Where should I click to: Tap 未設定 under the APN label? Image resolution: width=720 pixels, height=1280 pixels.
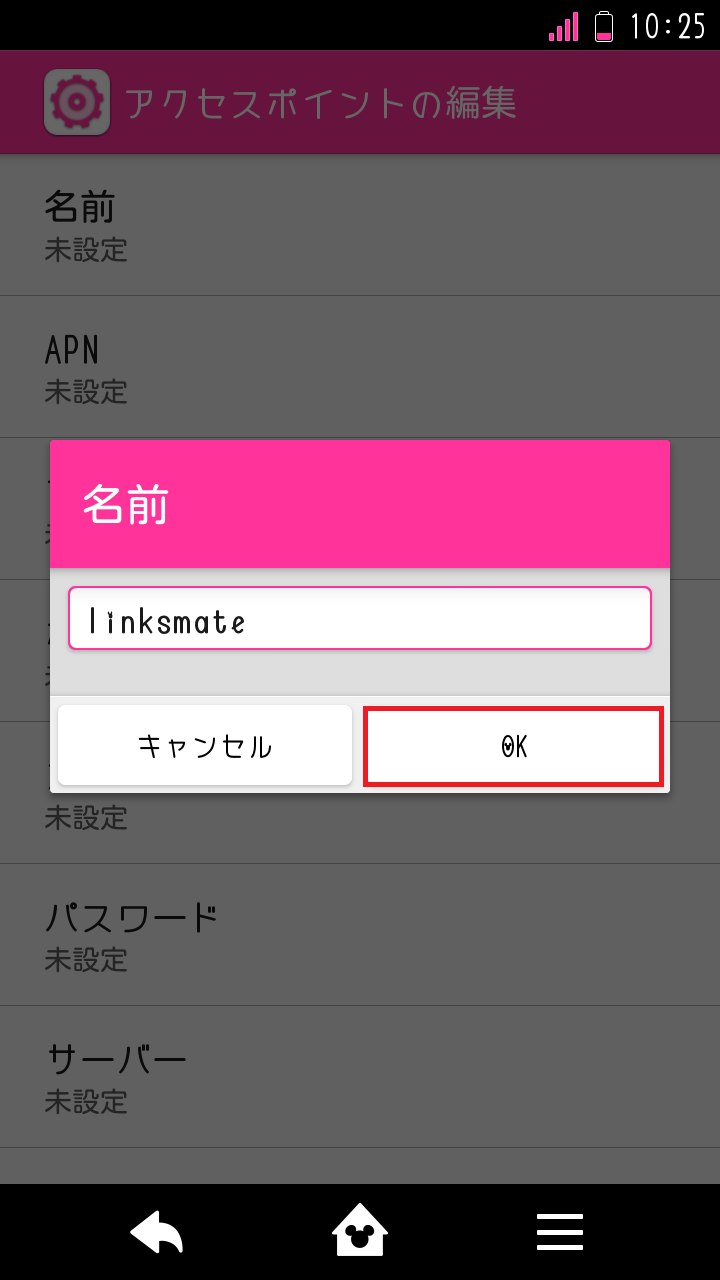tap(86, 393)
